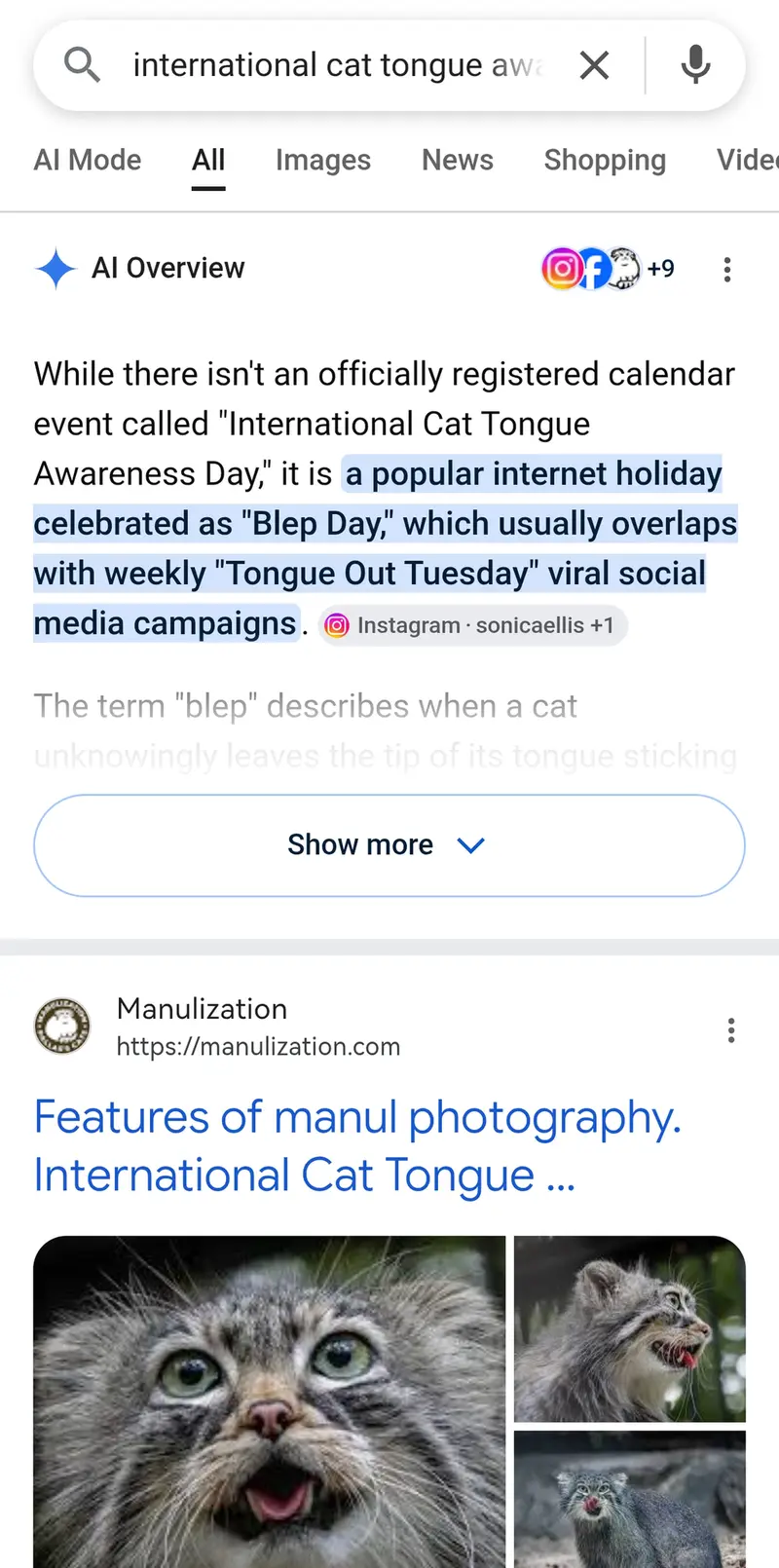Open the large manul cat close-up image
Screen dimensions: 779x1568
pyautogui.click(x=270, y=1401)
